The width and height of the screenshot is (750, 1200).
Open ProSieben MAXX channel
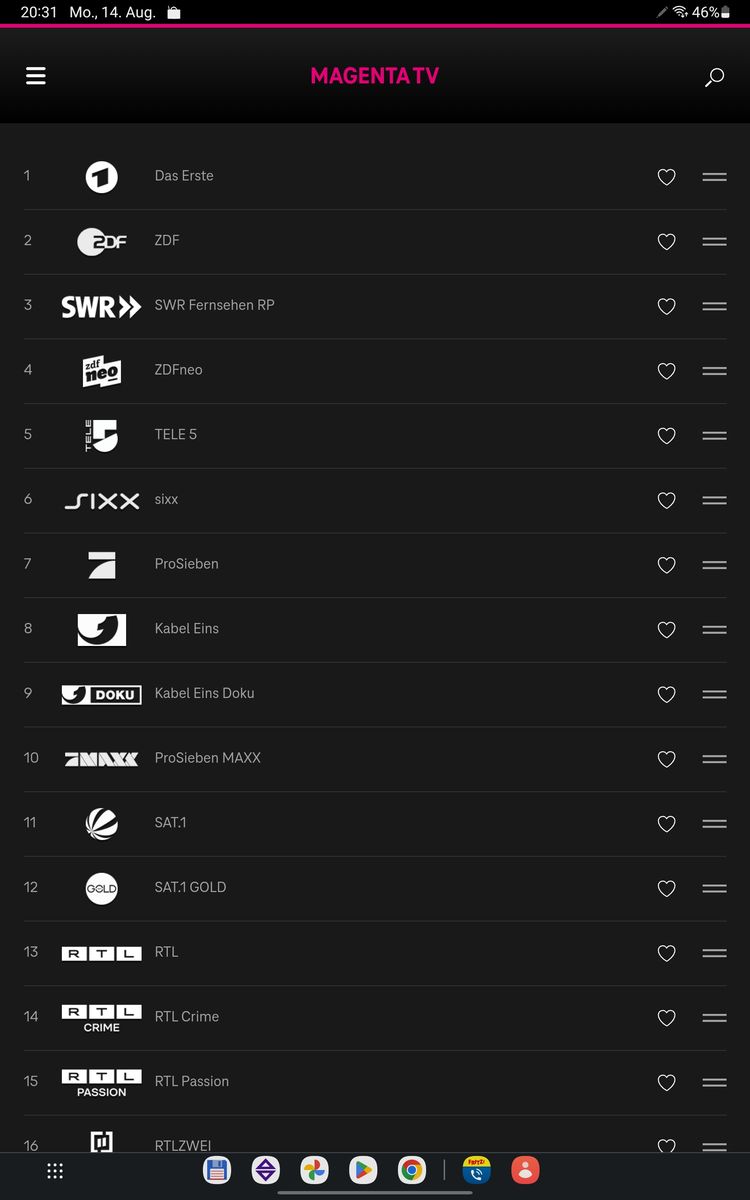pyautogui.click(x=375, y=758)
